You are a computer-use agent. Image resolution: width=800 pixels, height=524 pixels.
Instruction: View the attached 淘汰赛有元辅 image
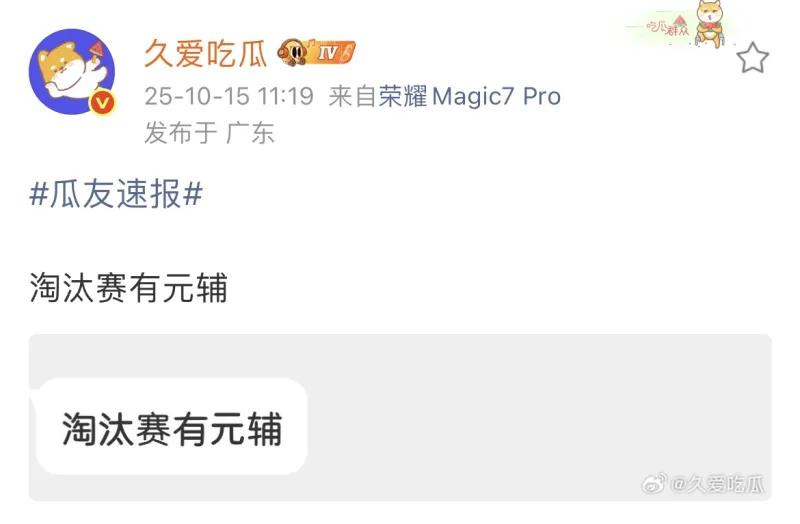point(399,417)
